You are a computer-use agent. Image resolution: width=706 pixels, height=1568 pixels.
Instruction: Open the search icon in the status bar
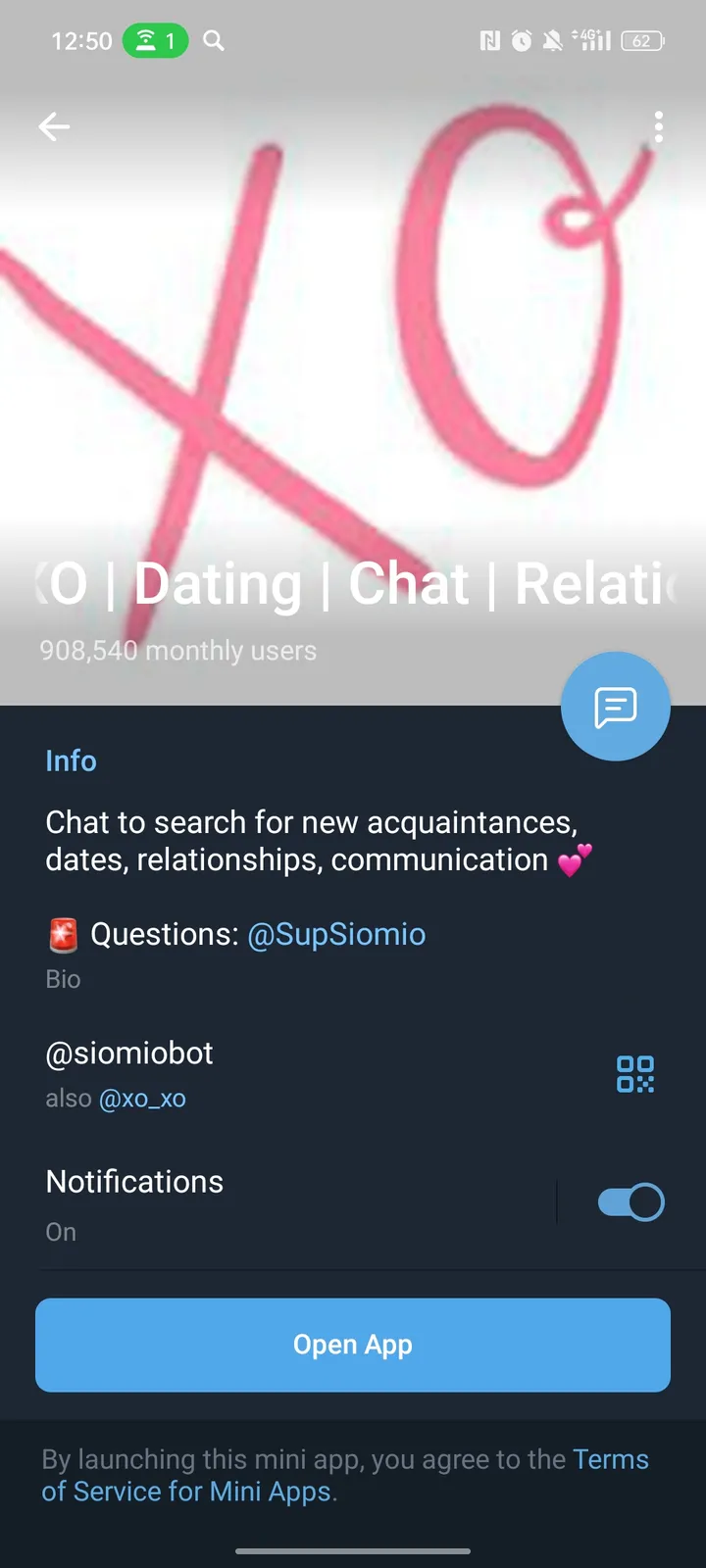point(213,41)
